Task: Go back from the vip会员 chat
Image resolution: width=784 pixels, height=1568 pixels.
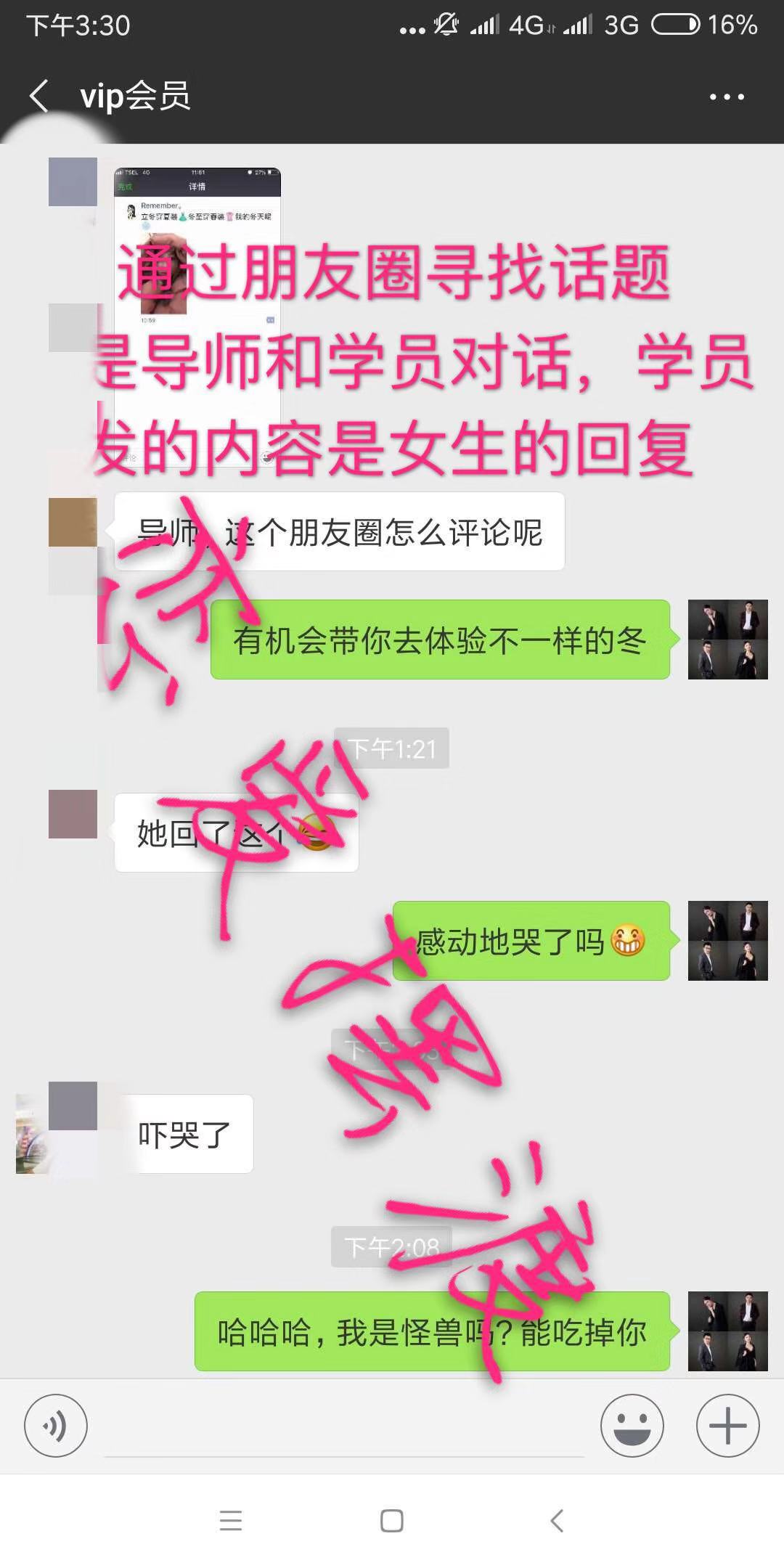Action: [x=39, y=96]
